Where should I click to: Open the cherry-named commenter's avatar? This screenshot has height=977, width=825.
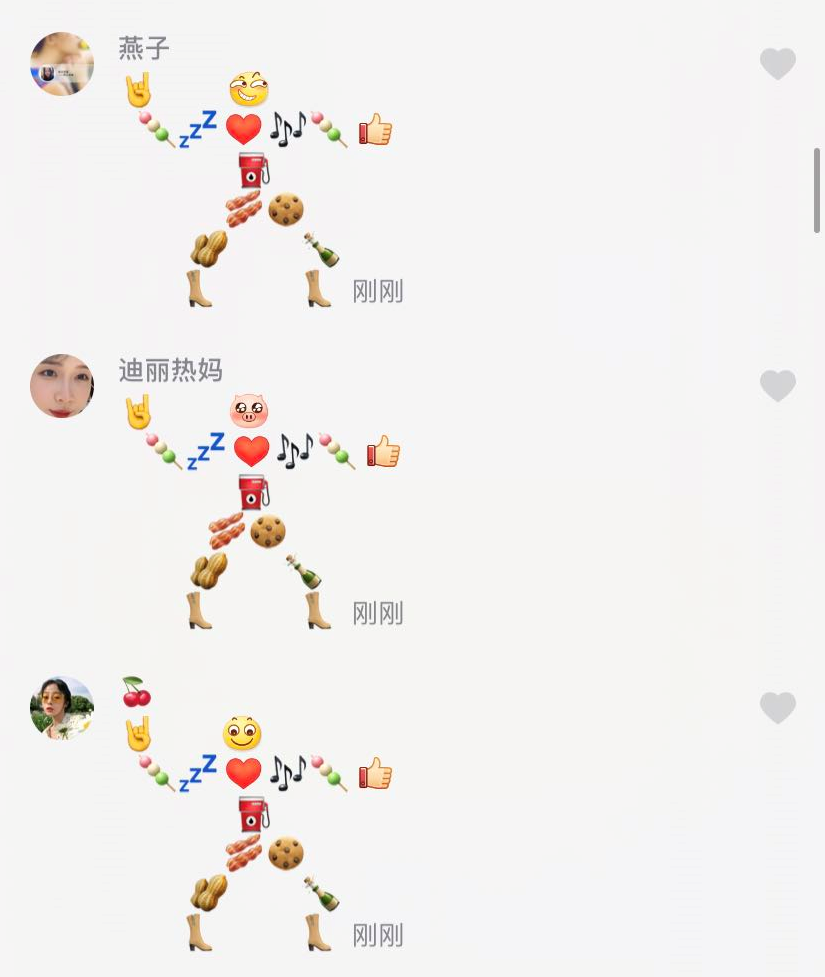pos(62,708)
